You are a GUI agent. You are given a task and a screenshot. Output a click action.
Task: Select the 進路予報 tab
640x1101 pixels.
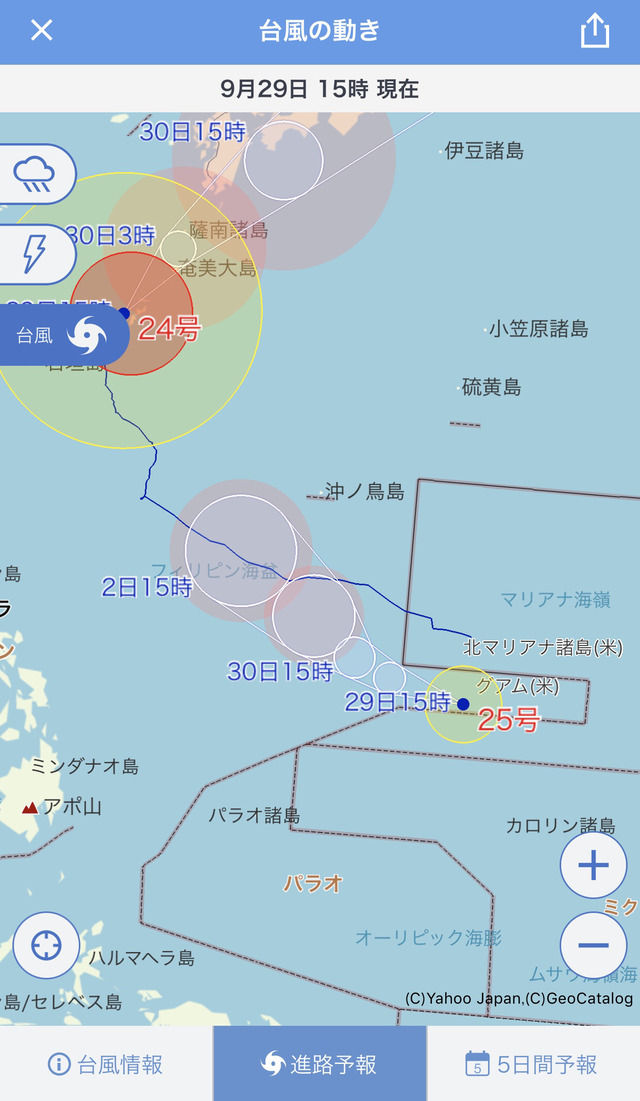coord(320,1064)
